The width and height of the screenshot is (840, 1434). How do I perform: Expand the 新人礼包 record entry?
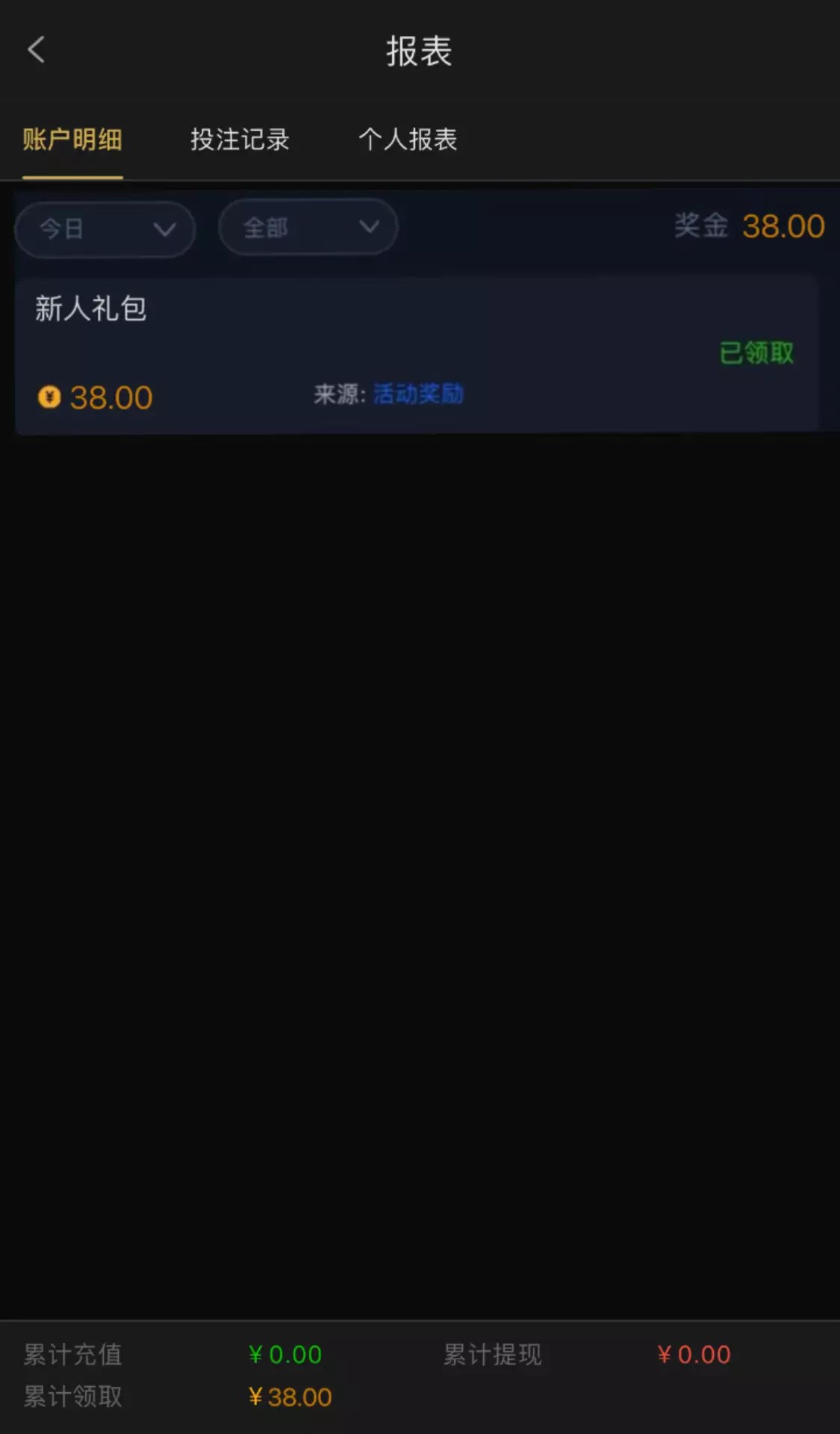(420, 351)
